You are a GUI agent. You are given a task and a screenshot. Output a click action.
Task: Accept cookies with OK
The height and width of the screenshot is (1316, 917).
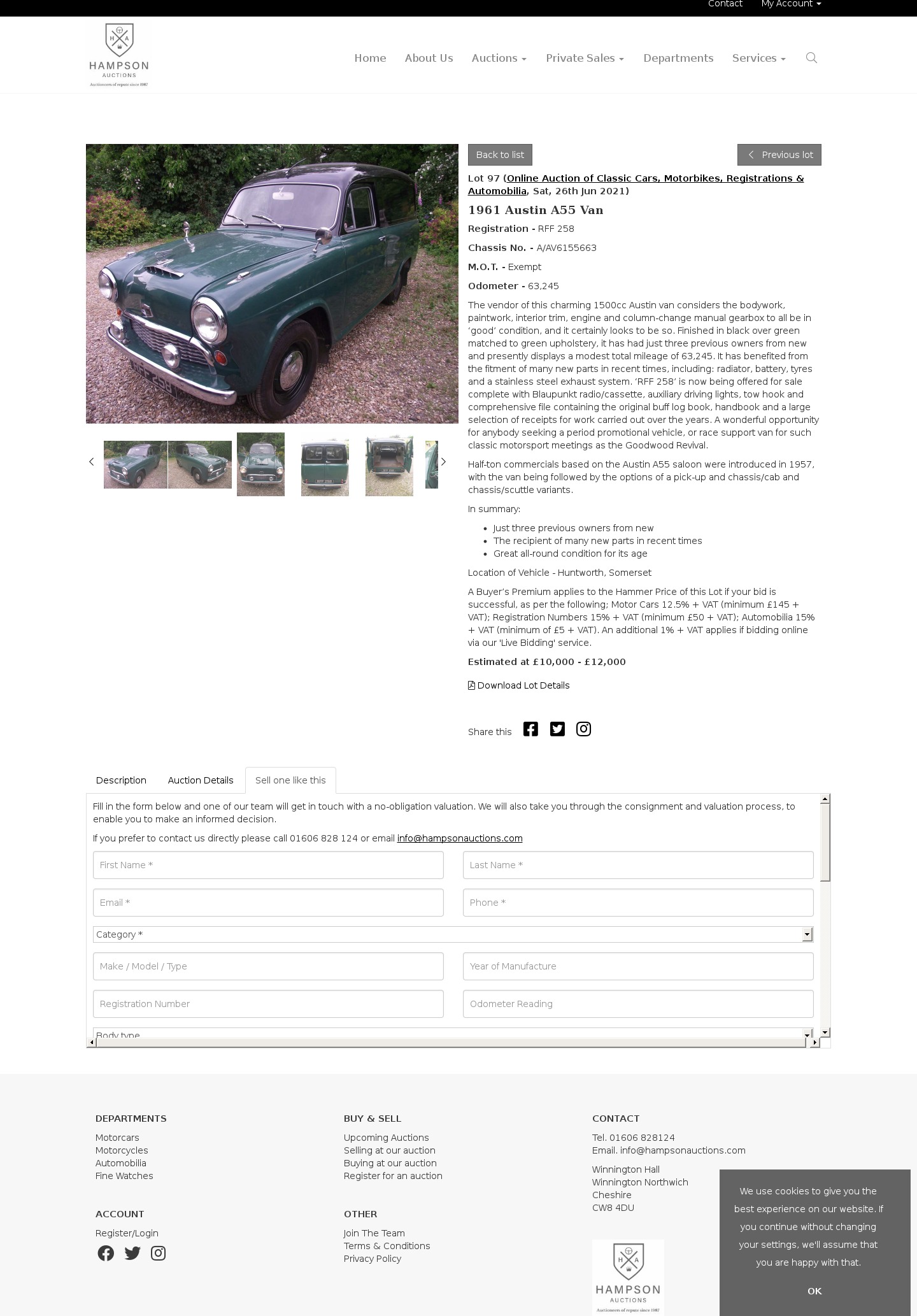pos(814,1291)
